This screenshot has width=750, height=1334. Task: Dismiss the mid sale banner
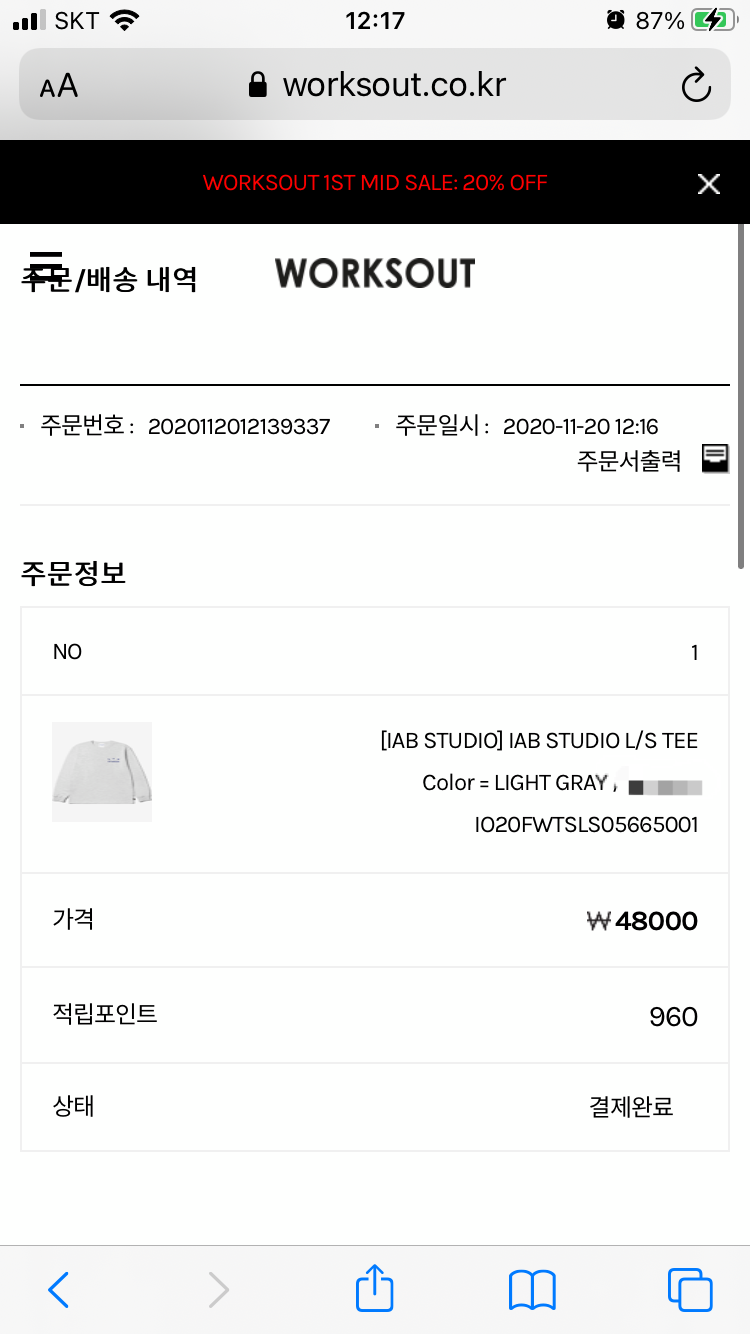point(708,184)
